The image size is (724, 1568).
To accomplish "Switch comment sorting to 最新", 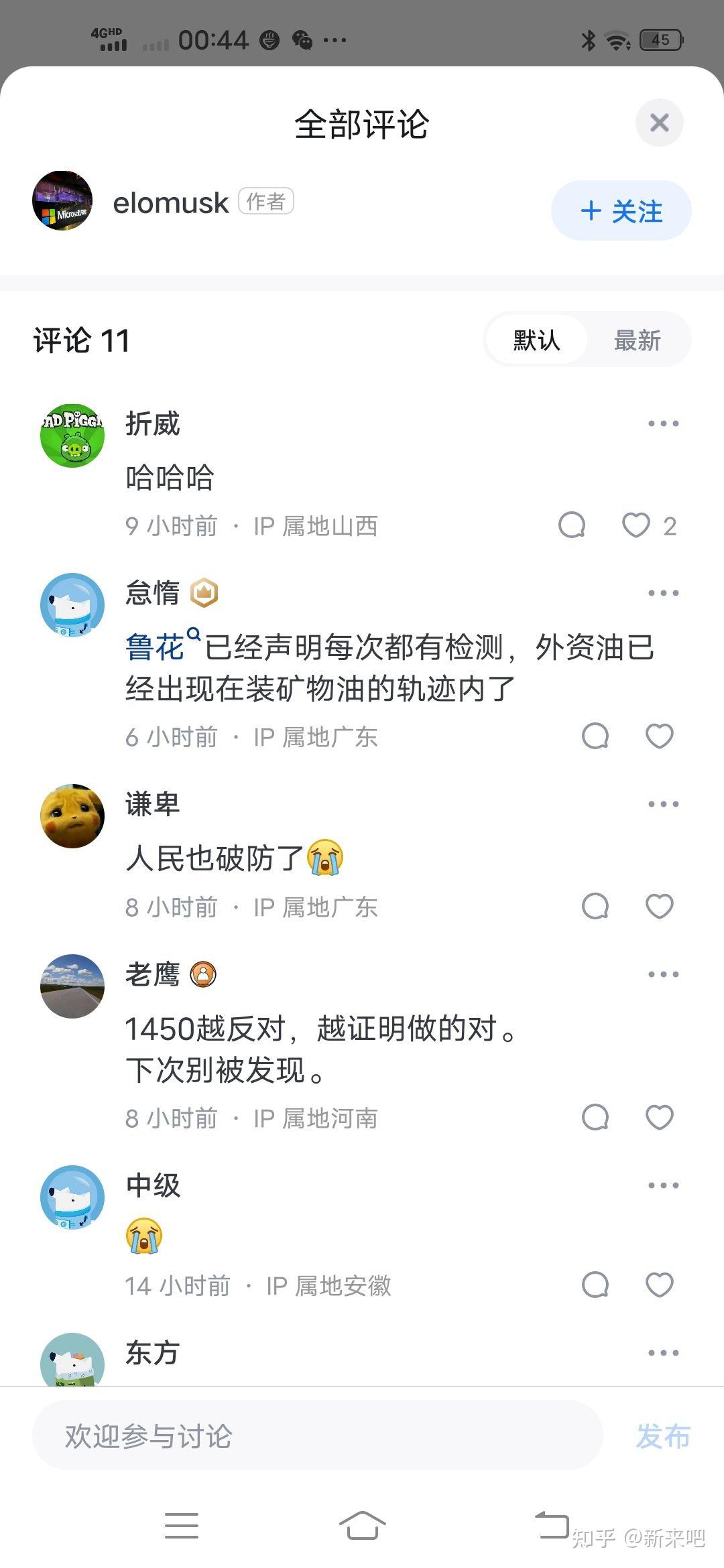I will click(637, 340).
